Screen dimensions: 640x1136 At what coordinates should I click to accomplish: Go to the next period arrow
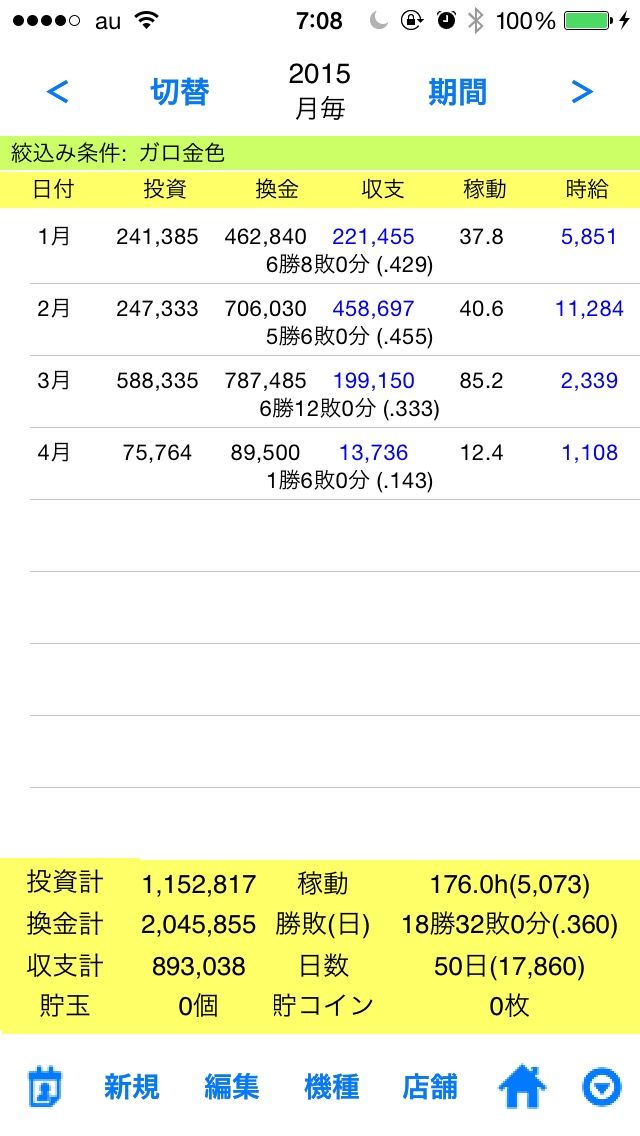pos(582,92)
